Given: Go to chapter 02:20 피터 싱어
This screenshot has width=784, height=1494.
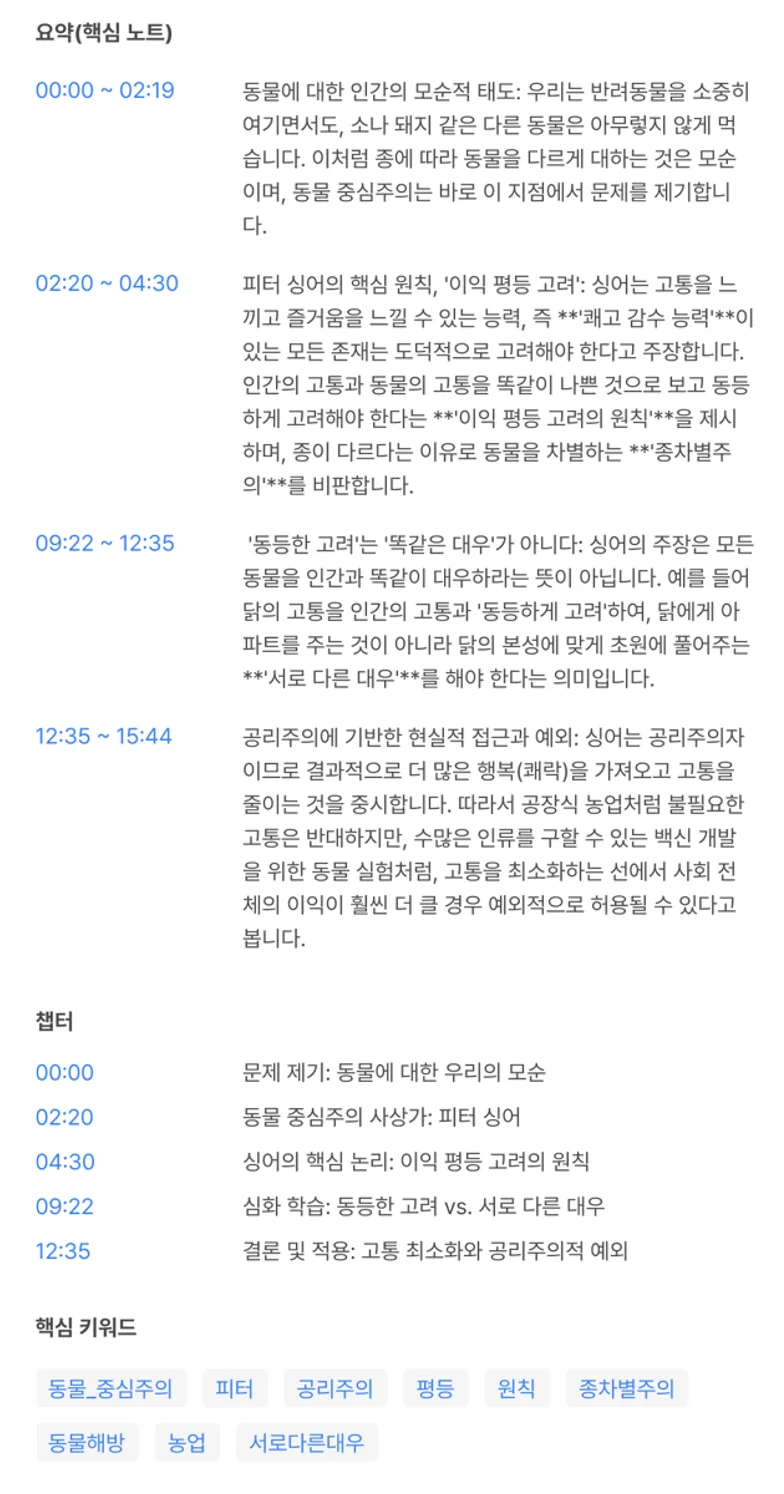Looking at the screenshot, I should click(65, 1118).
